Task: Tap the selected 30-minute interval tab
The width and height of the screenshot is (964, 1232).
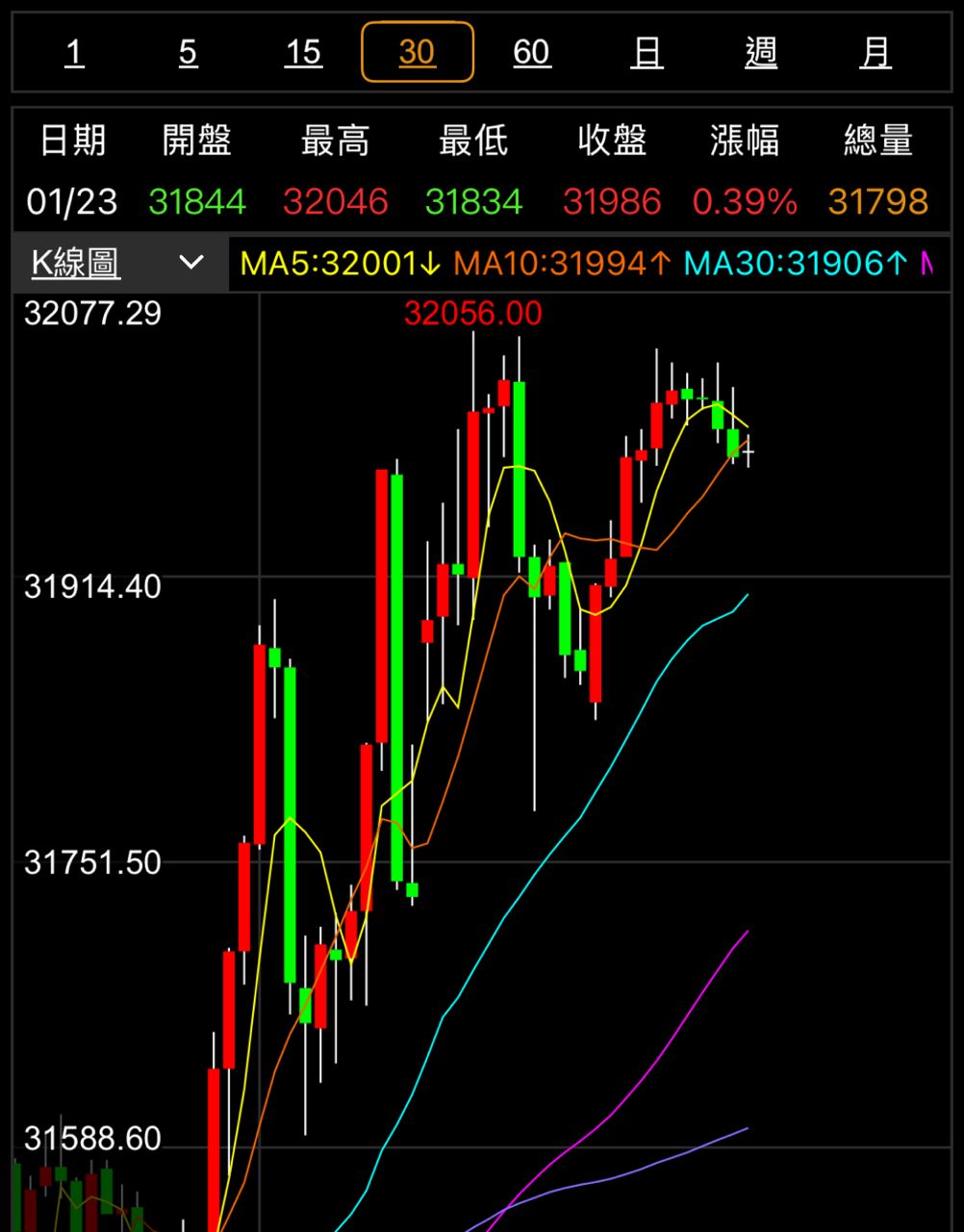Action: coord(418,52)
